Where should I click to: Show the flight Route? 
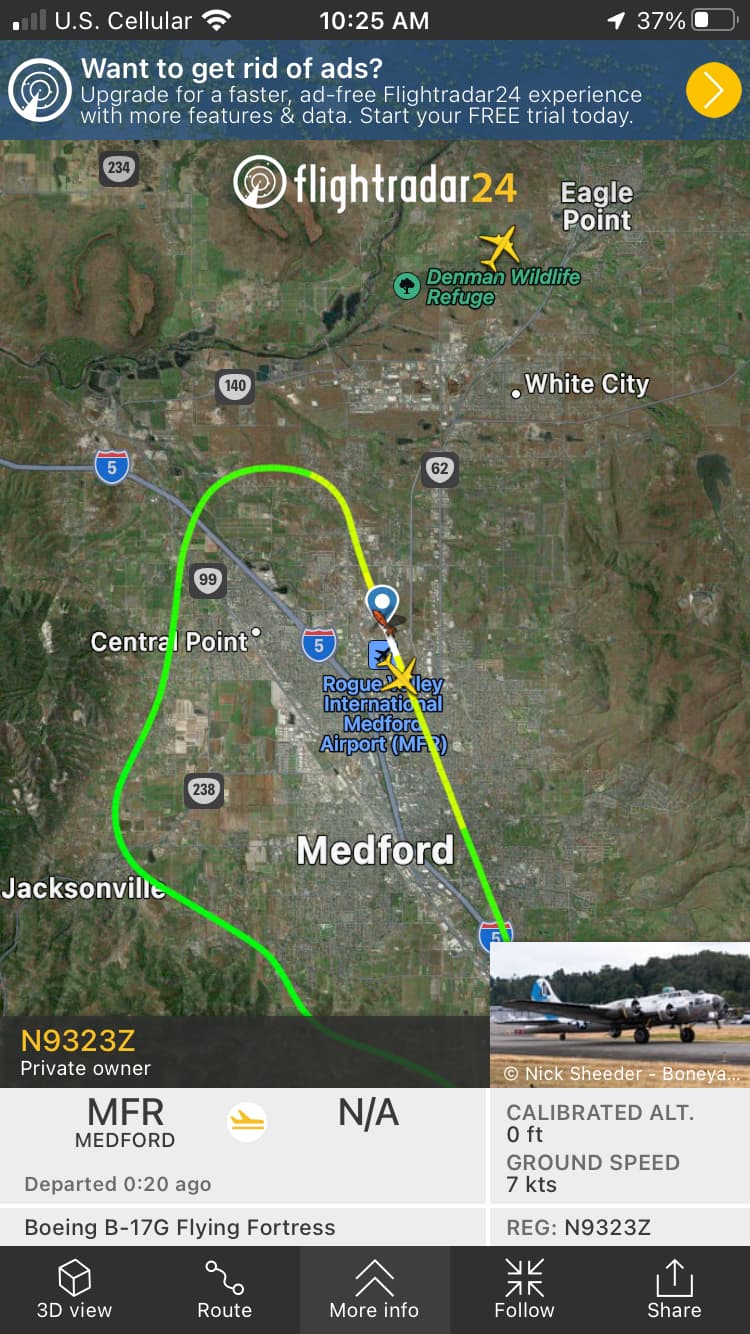pyautogui.click(x=224, y=1289)
